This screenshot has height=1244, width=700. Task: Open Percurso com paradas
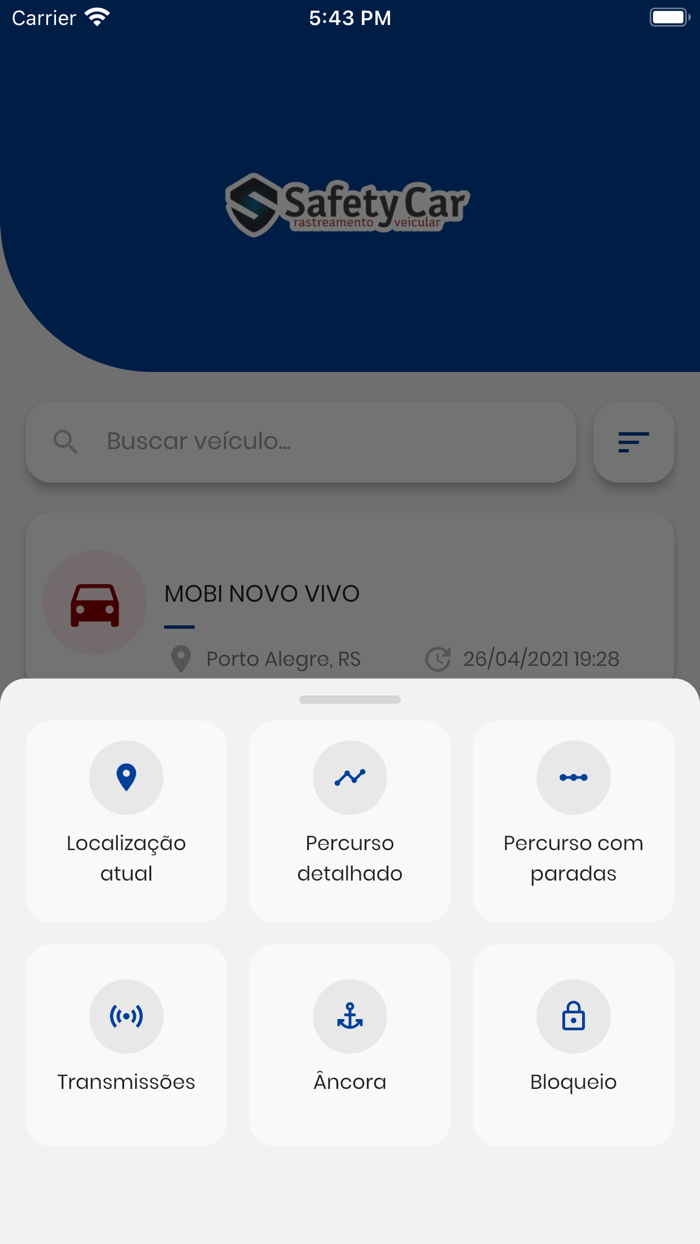[573, 821]
